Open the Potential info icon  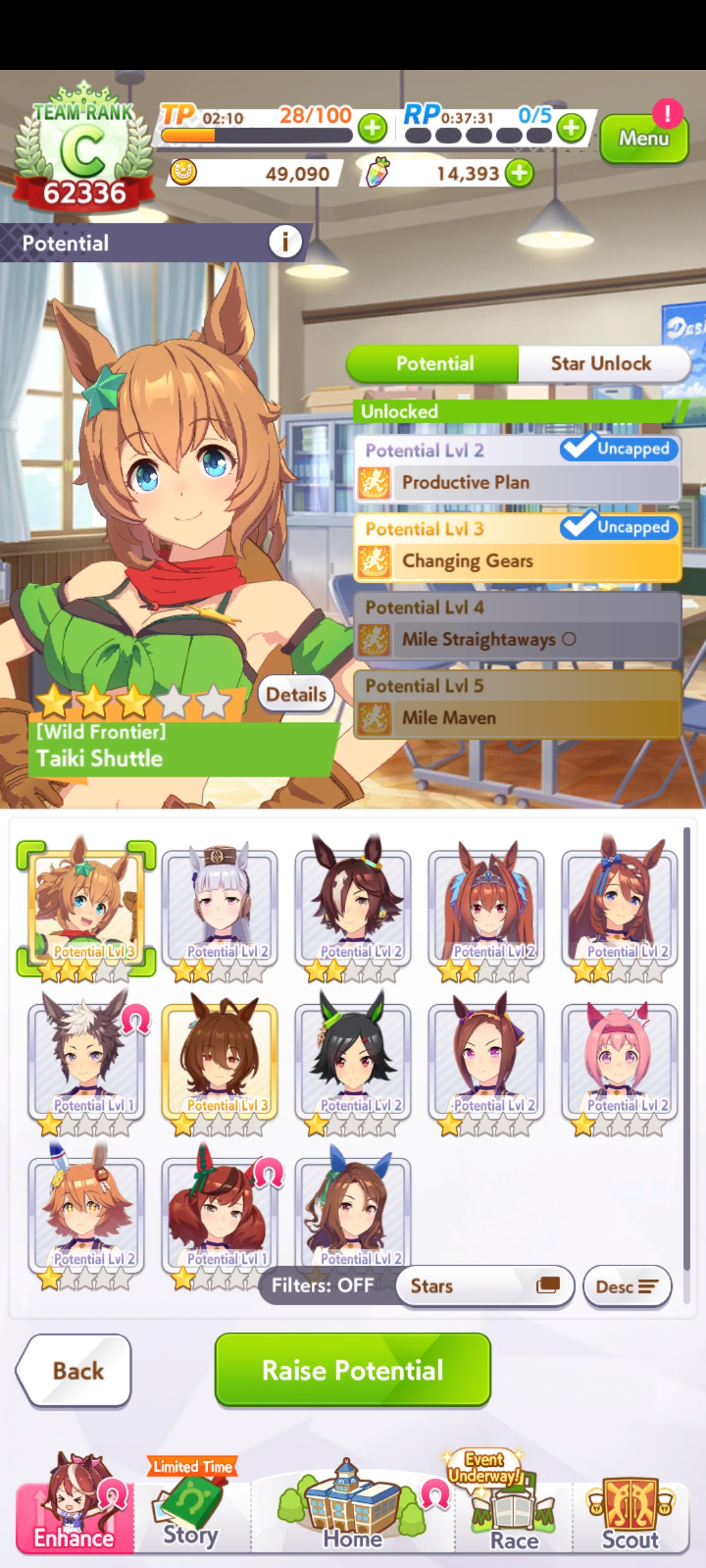pyautogui.click(x=286, y=242)
